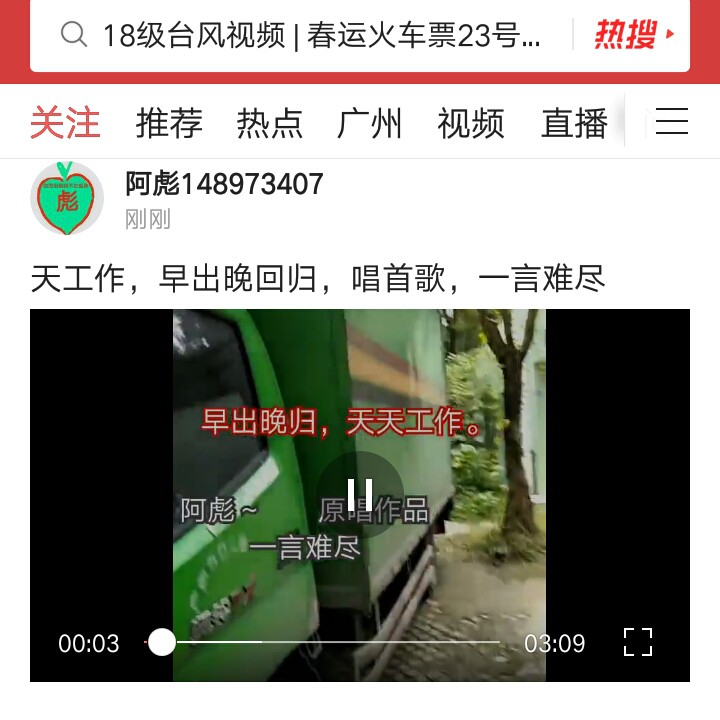Tap the video progress bar to seek
This screenshot has height=720, width=720.
pos(330,642)
